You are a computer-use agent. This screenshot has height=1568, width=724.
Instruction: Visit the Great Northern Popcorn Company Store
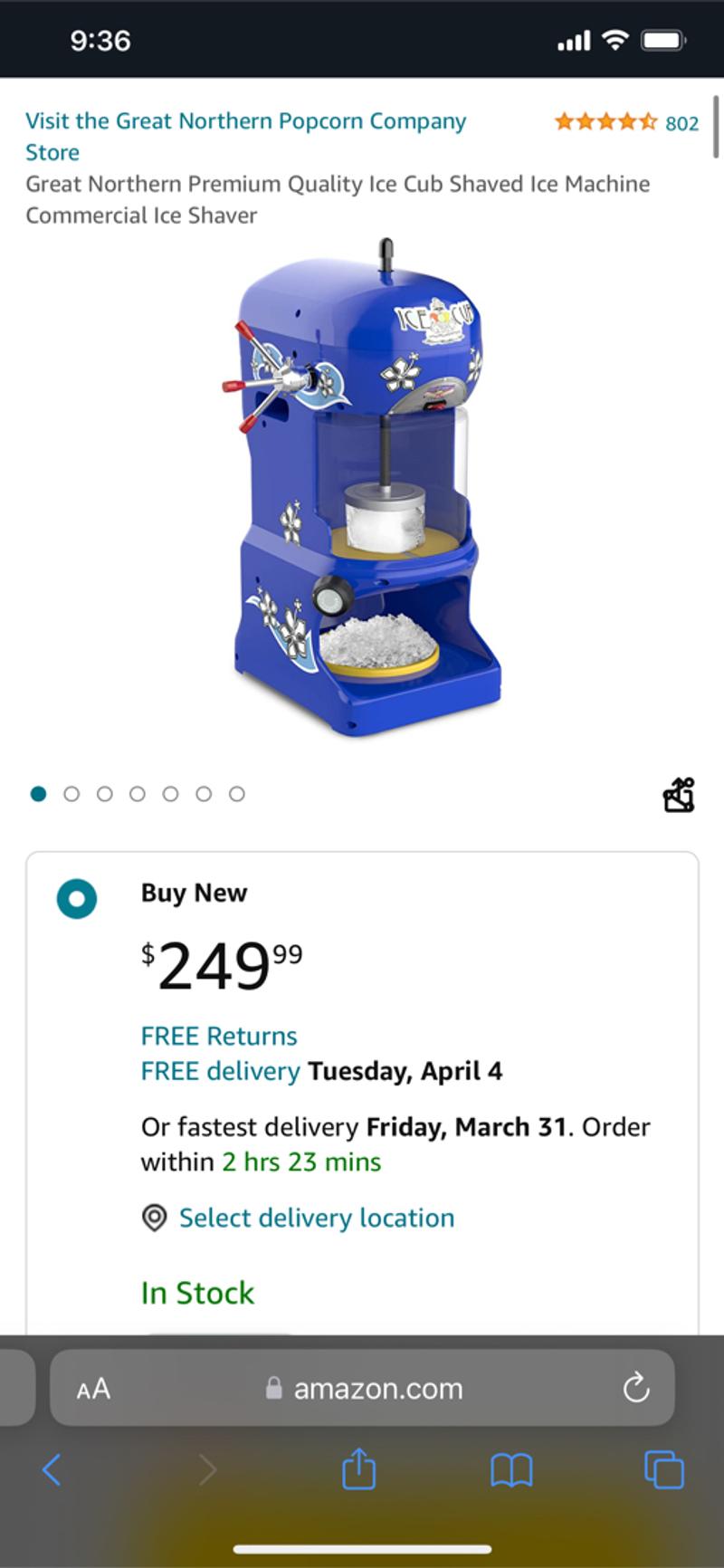coord(245,121)
